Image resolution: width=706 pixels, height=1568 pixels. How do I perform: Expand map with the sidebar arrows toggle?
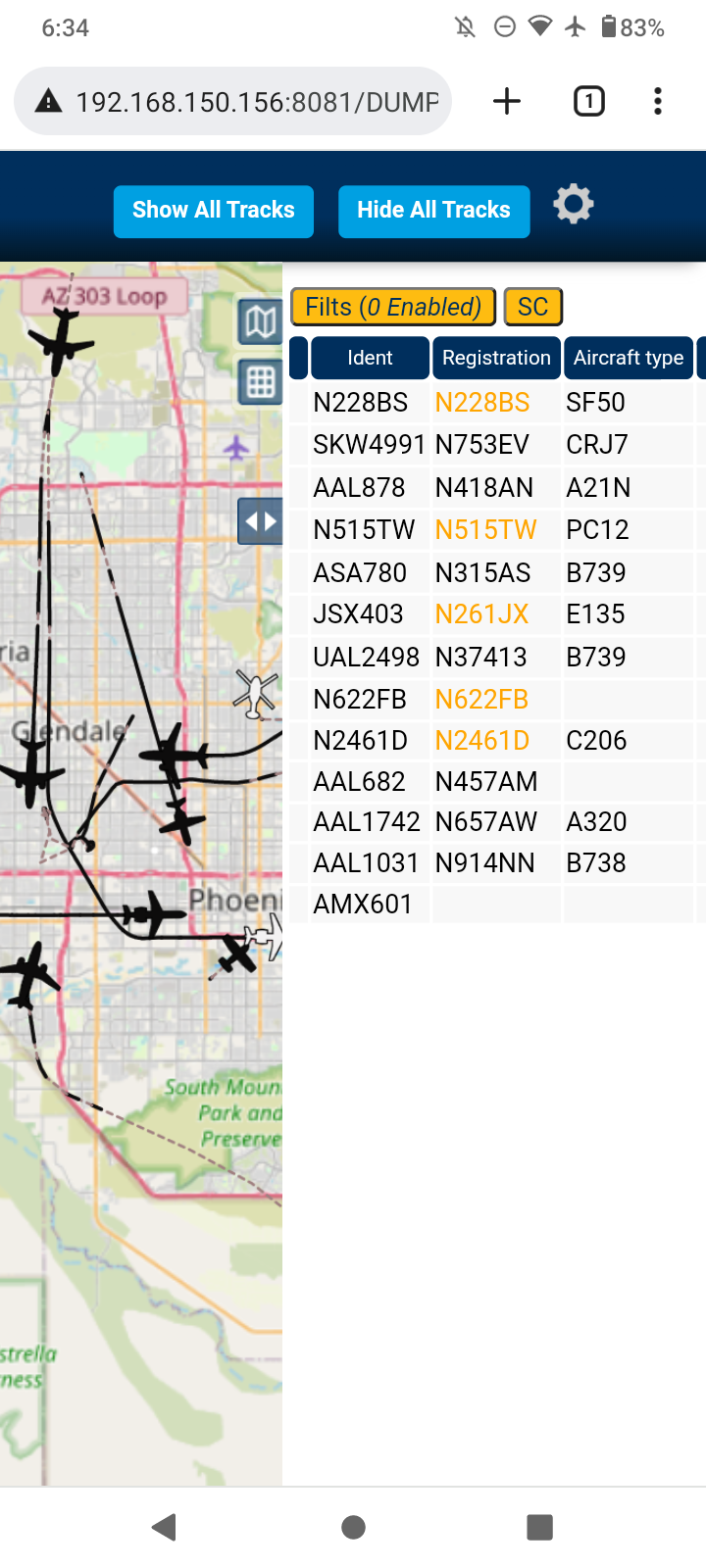tap(261, 520)
